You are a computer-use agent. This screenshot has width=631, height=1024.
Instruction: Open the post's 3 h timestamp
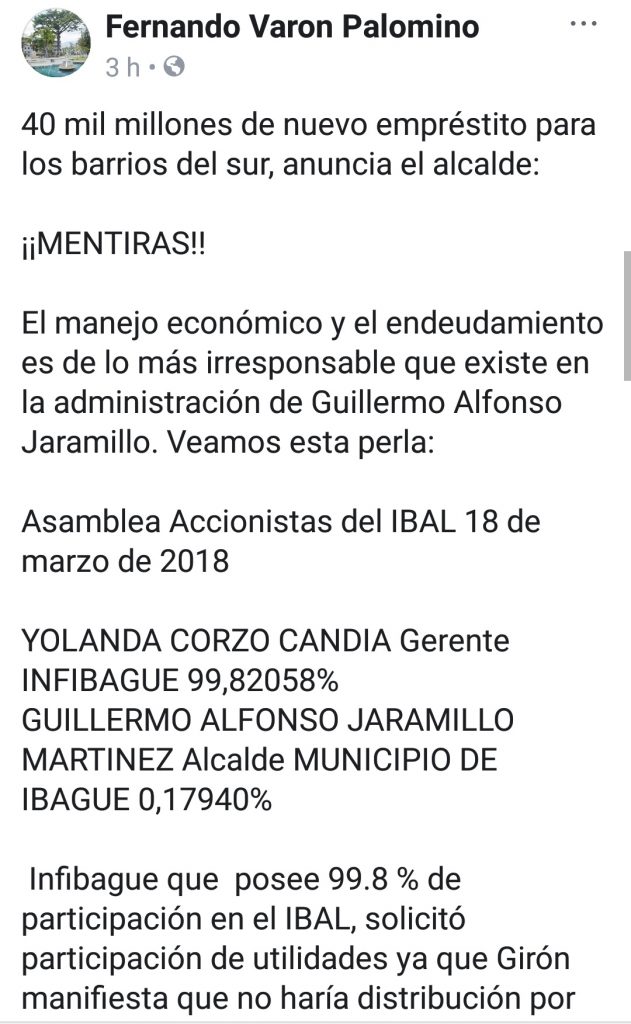tap(122, 68)
